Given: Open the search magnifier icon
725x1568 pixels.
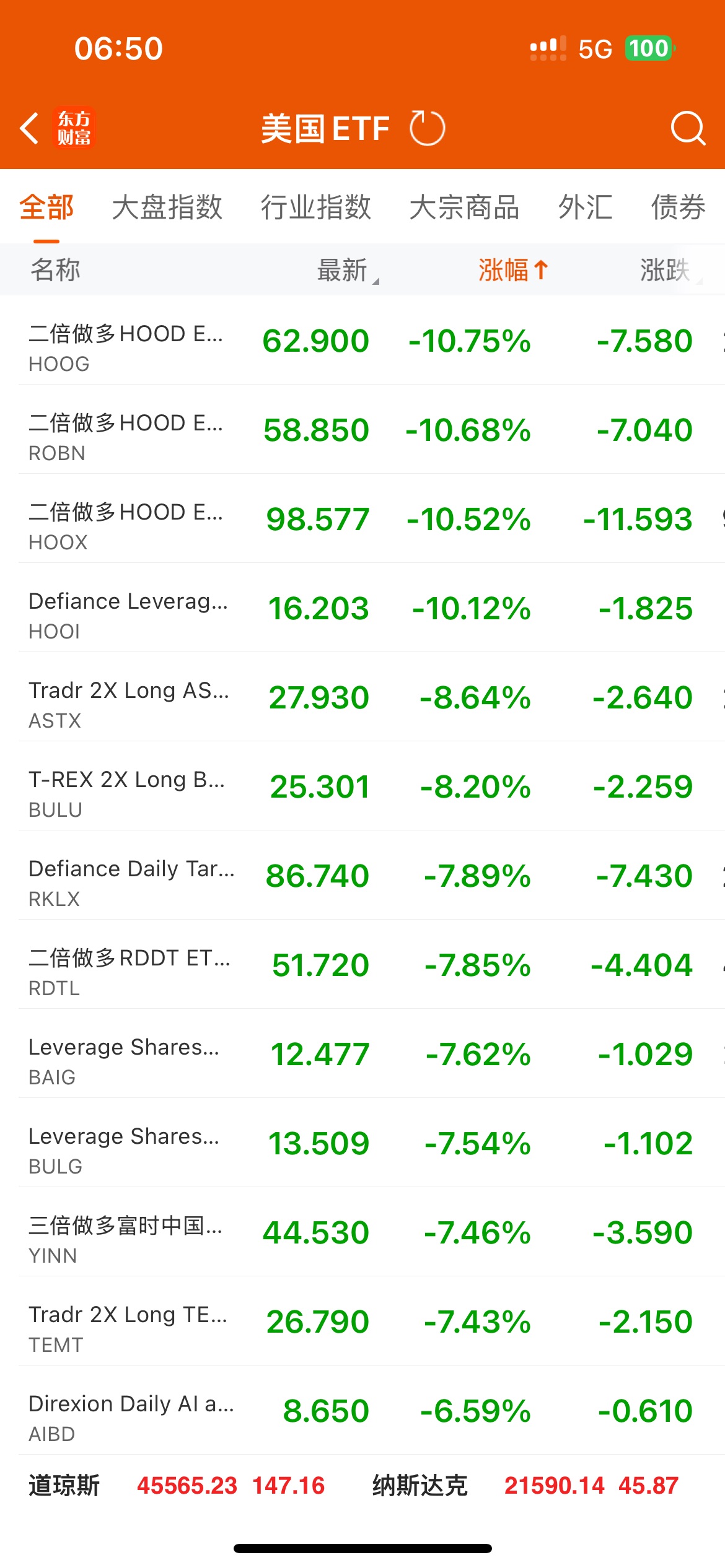Looking at the screenshot, I should [x=688, y=128].
